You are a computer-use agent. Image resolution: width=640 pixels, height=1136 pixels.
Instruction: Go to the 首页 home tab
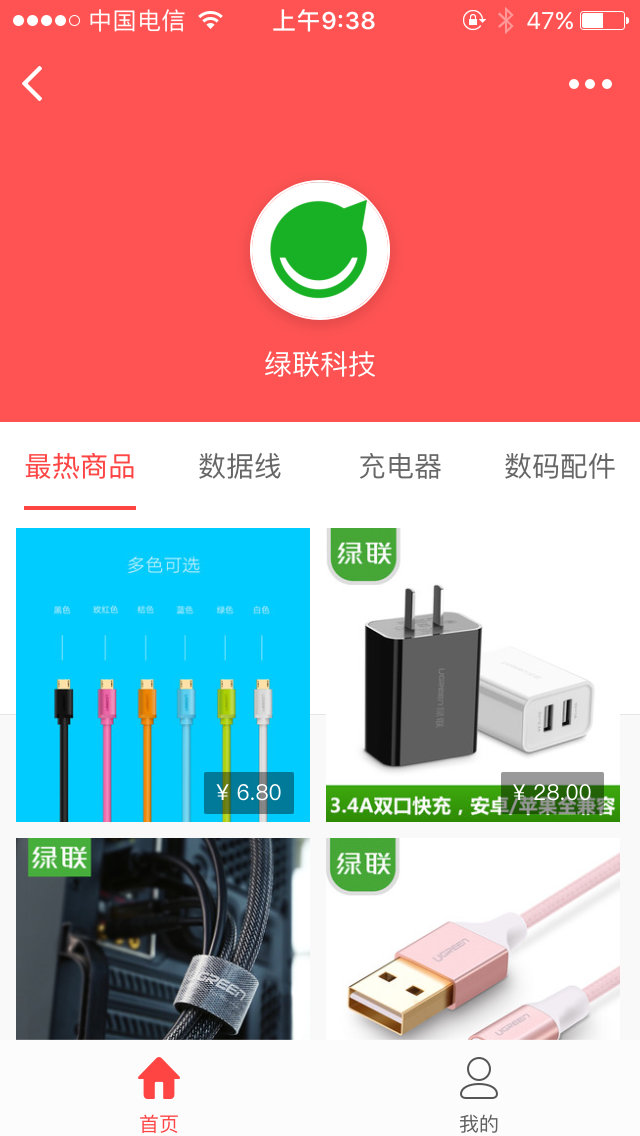[159, 1093]
